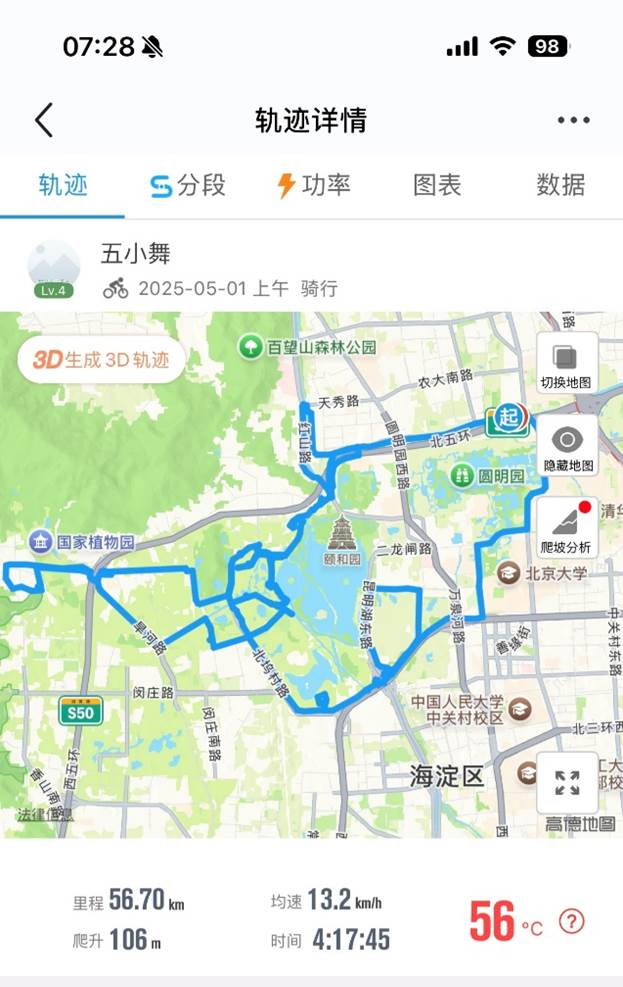Open the three-dot overflow menu
Viewport: 623px width, 987px height.
point(573,121)
